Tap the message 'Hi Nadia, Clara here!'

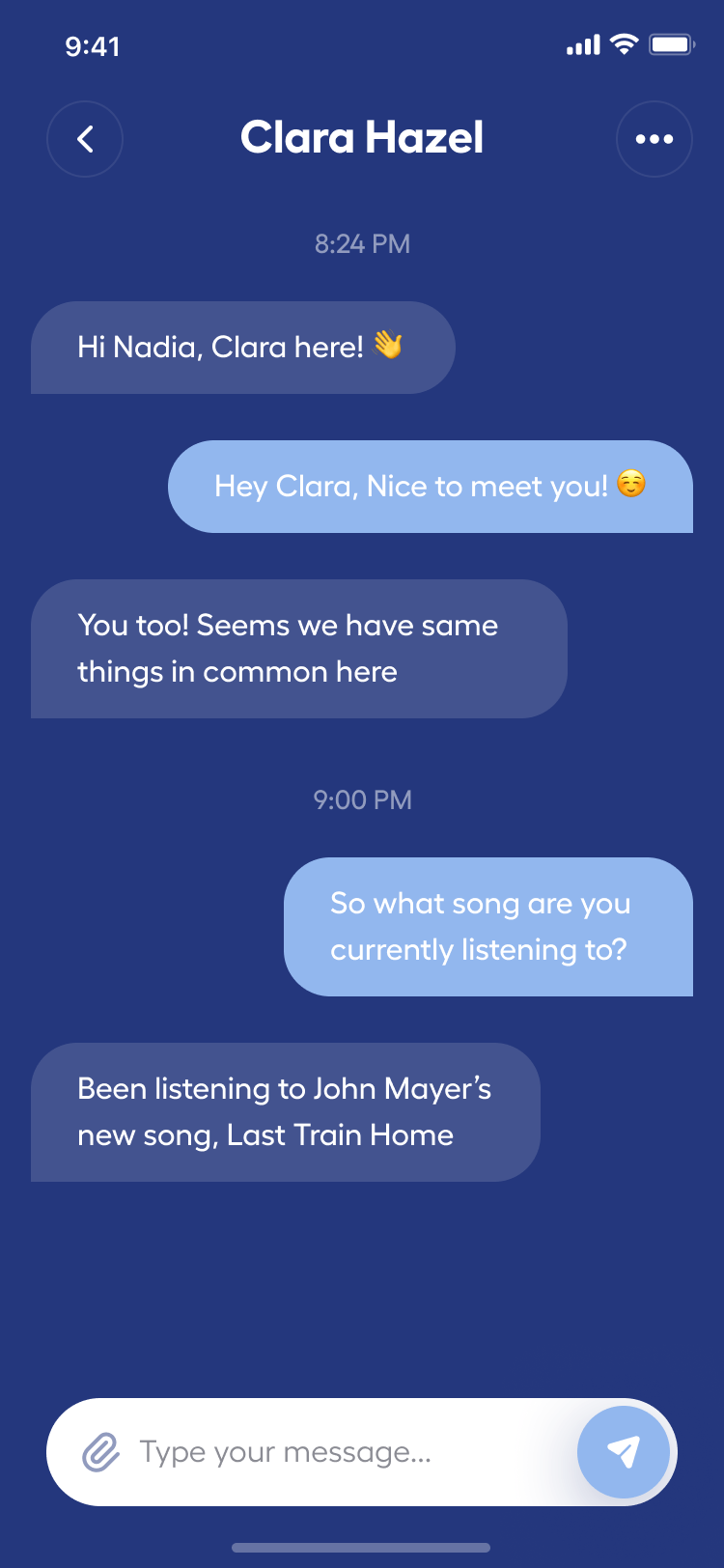[x=241, y=347]
